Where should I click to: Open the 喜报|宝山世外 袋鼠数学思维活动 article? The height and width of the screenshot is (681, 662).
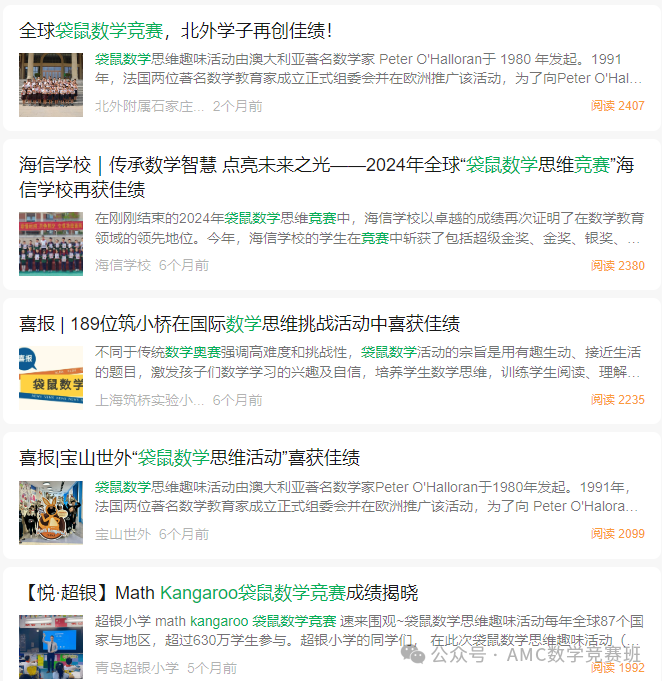(189, 458)
